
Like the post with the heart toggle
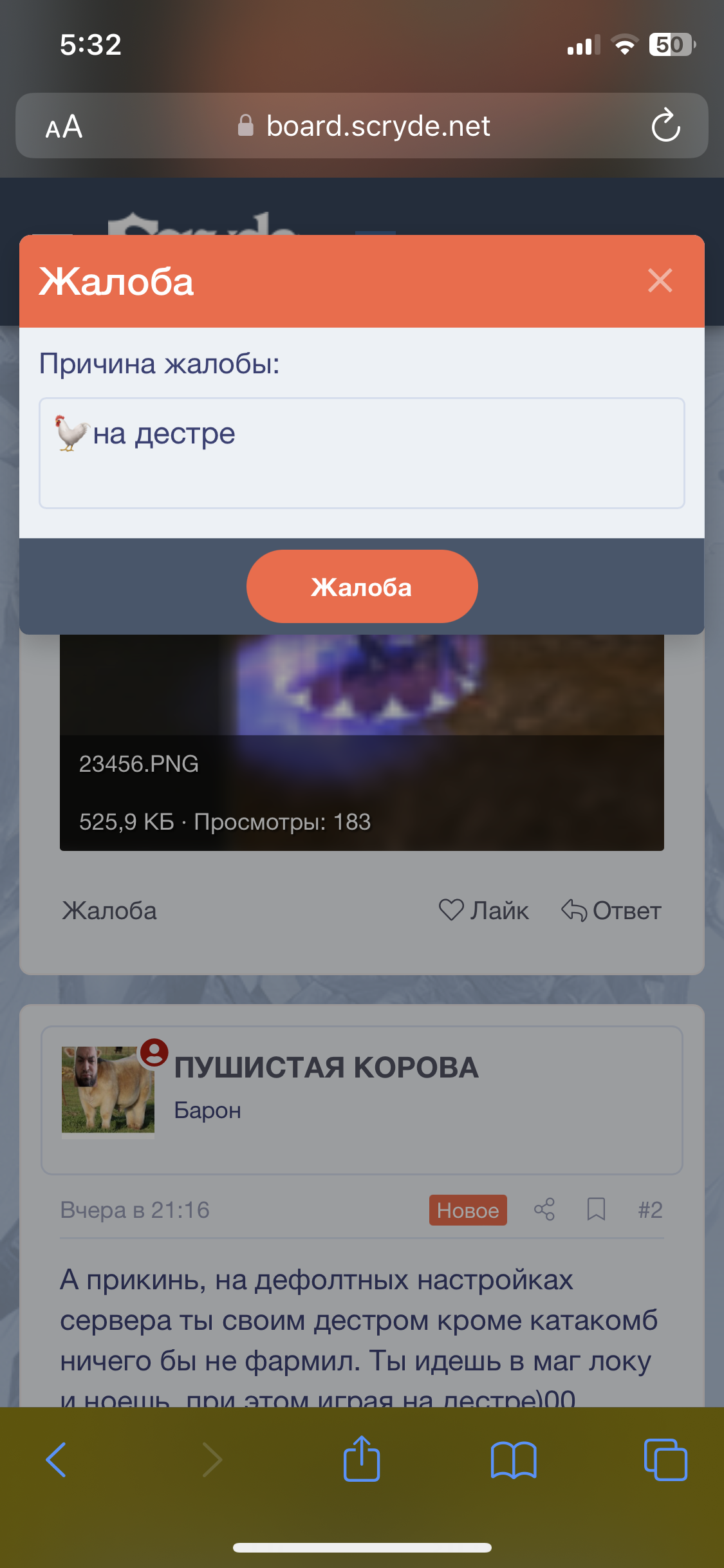coord(451,911)
